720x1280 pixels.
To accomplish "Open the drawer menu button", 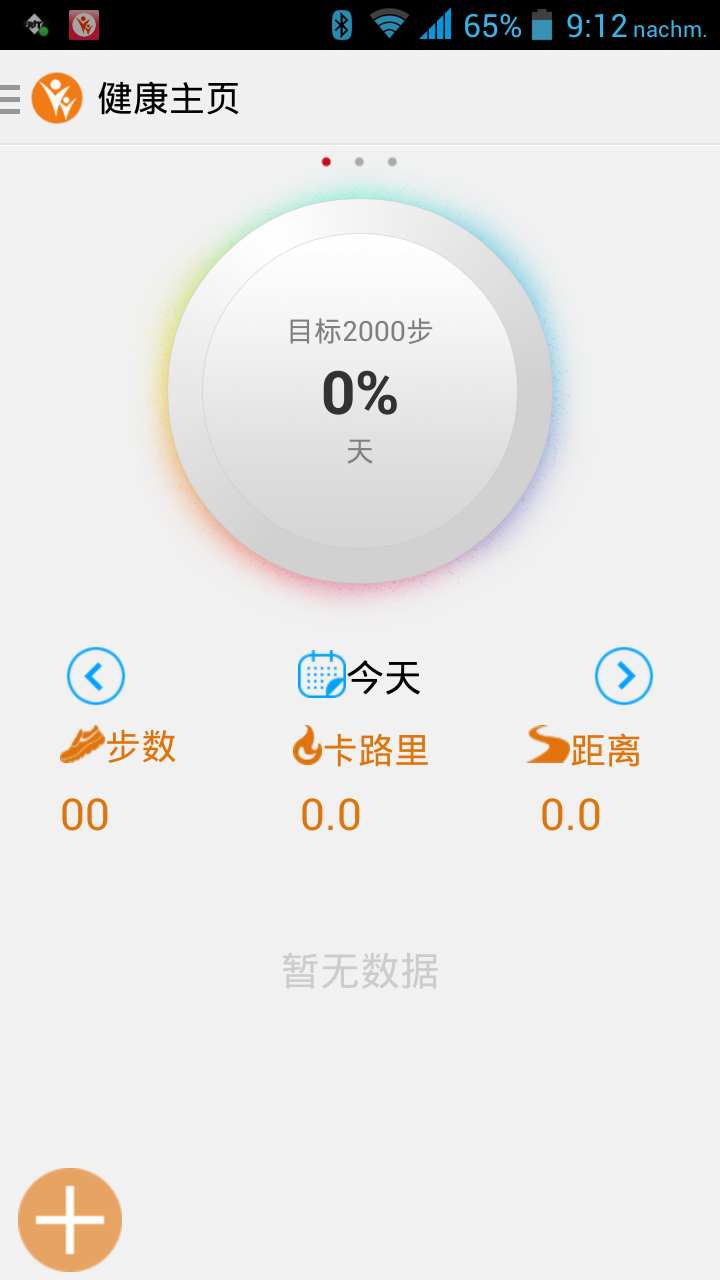I will (11, 99).
